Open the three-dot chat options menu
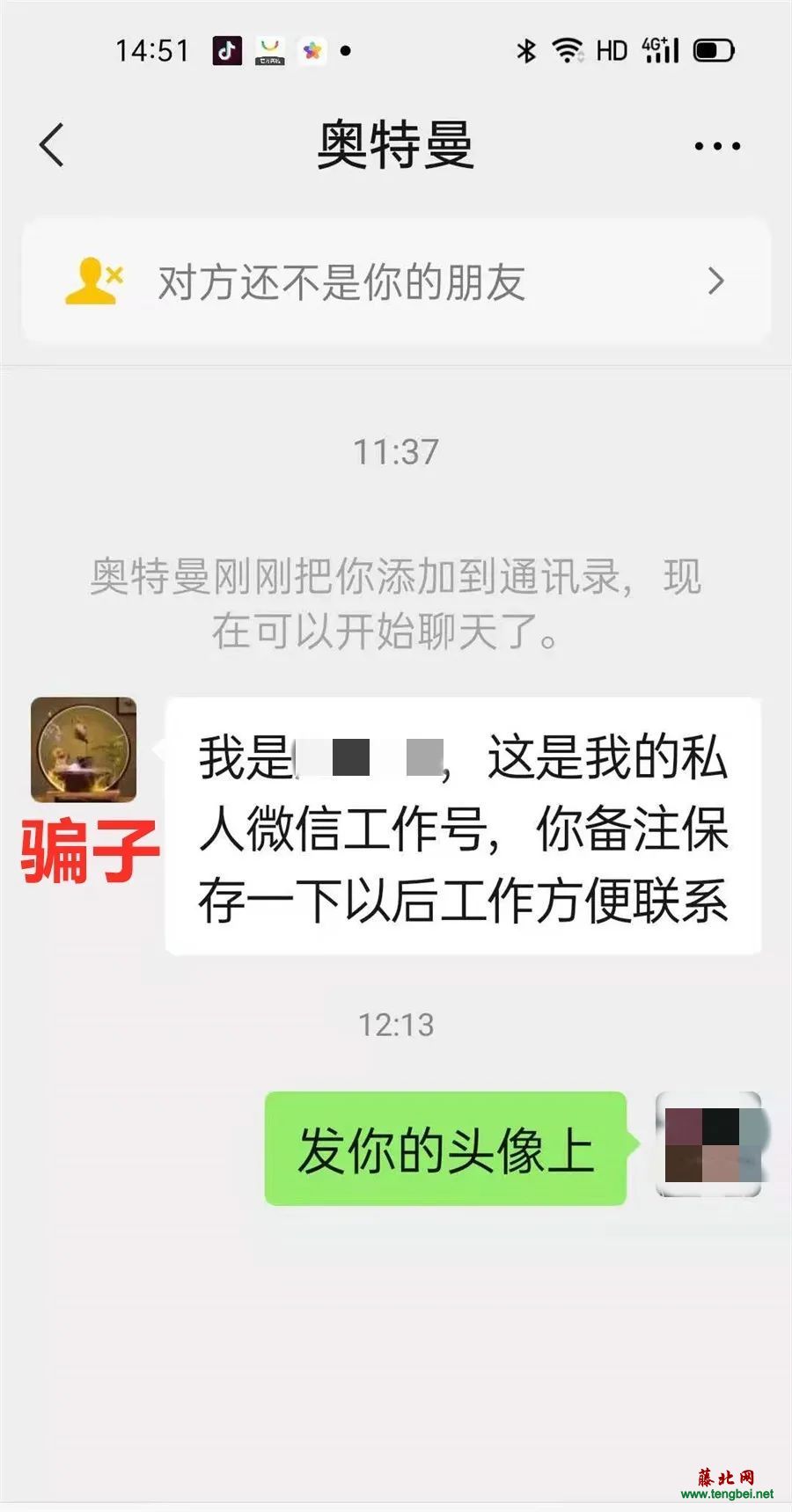Image resolution: width=792 pixels, height=1512 pixels. 717,146
